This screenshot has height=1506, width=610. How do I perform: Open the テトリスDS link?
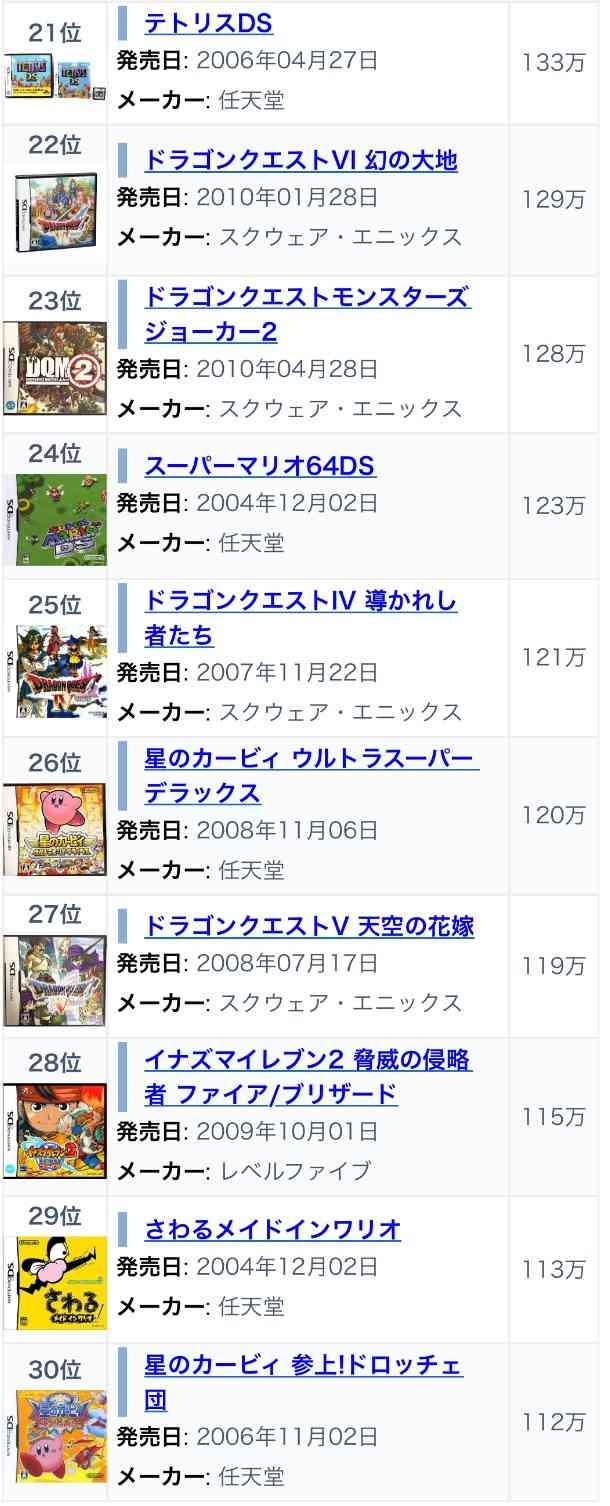pos(208,24)
